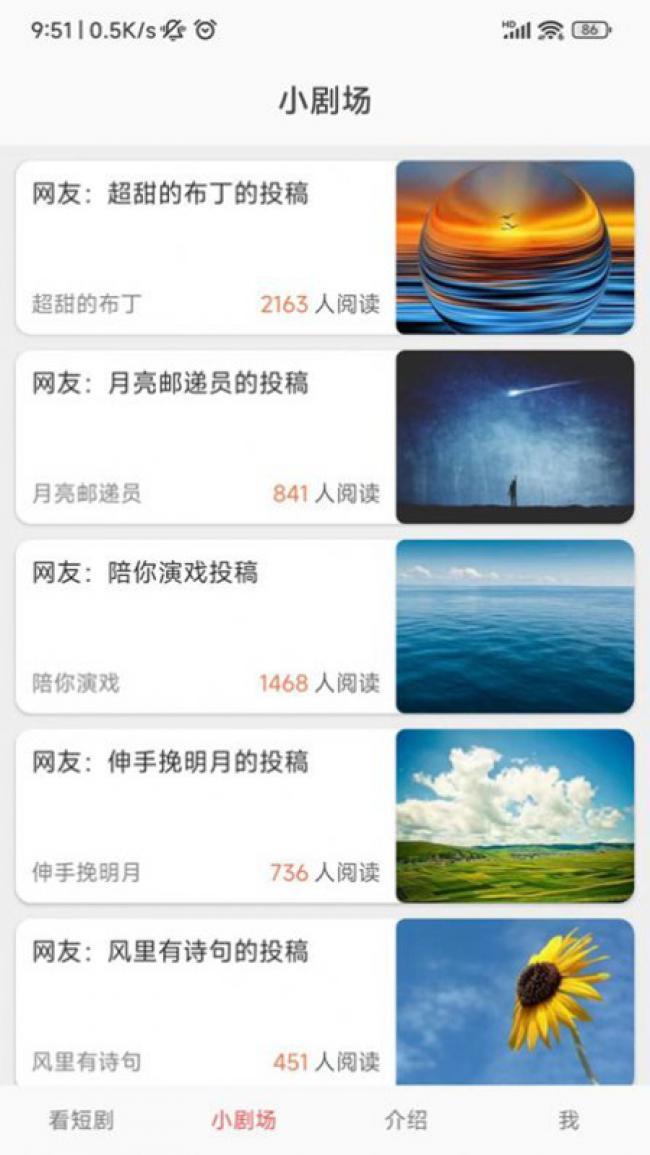This screenshot has height=1155, width=650.
Task: Open 超甜的布丁 submission card
Action: (325, 247)
